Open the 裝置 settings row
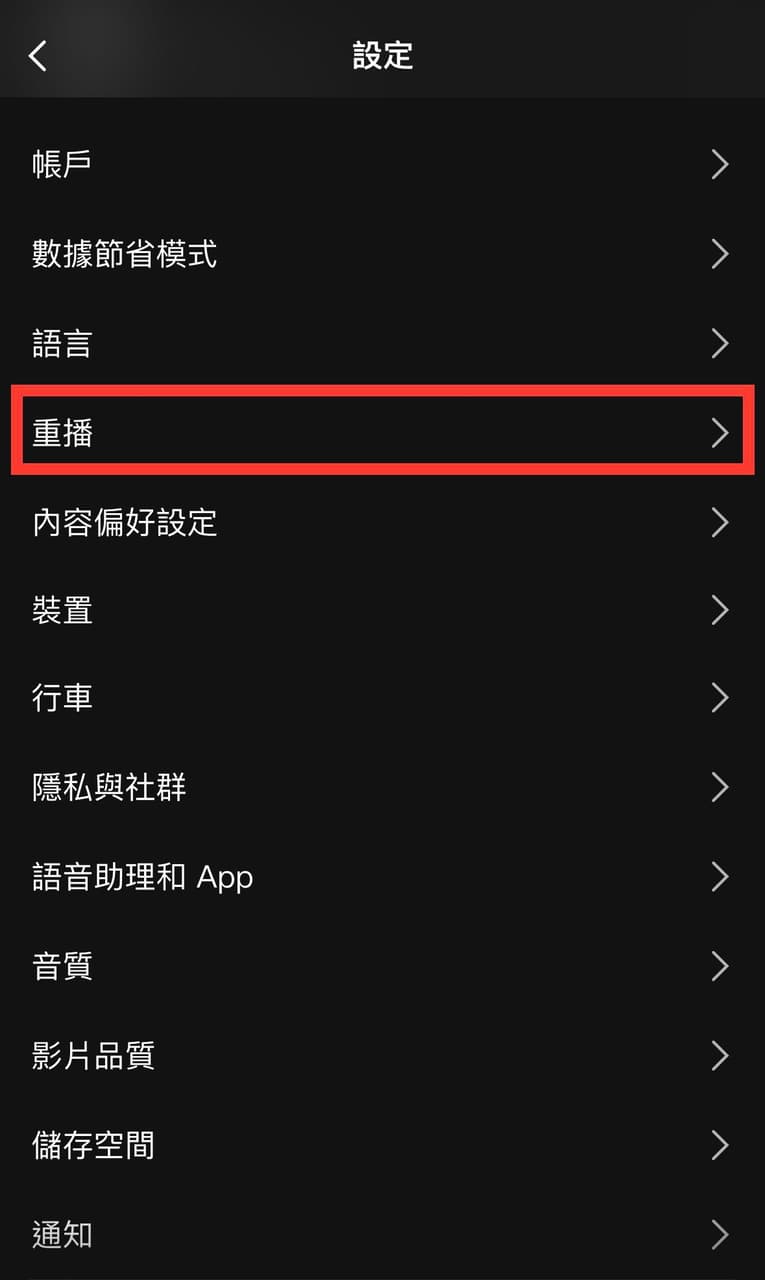765x1280 pixels. pos(382,610)
